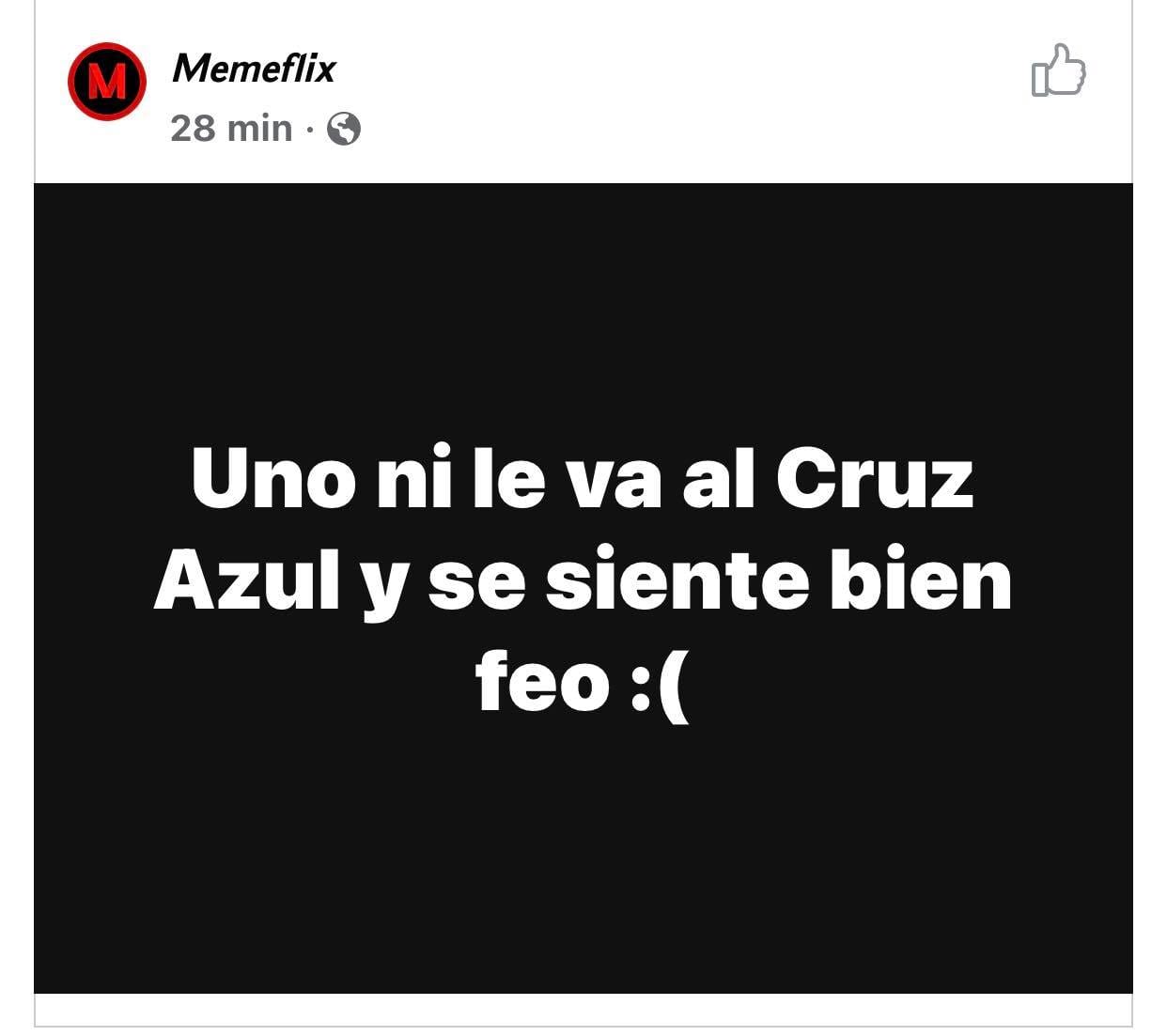Like the Memeflix page with the thumbs-up

(1058, 71)
